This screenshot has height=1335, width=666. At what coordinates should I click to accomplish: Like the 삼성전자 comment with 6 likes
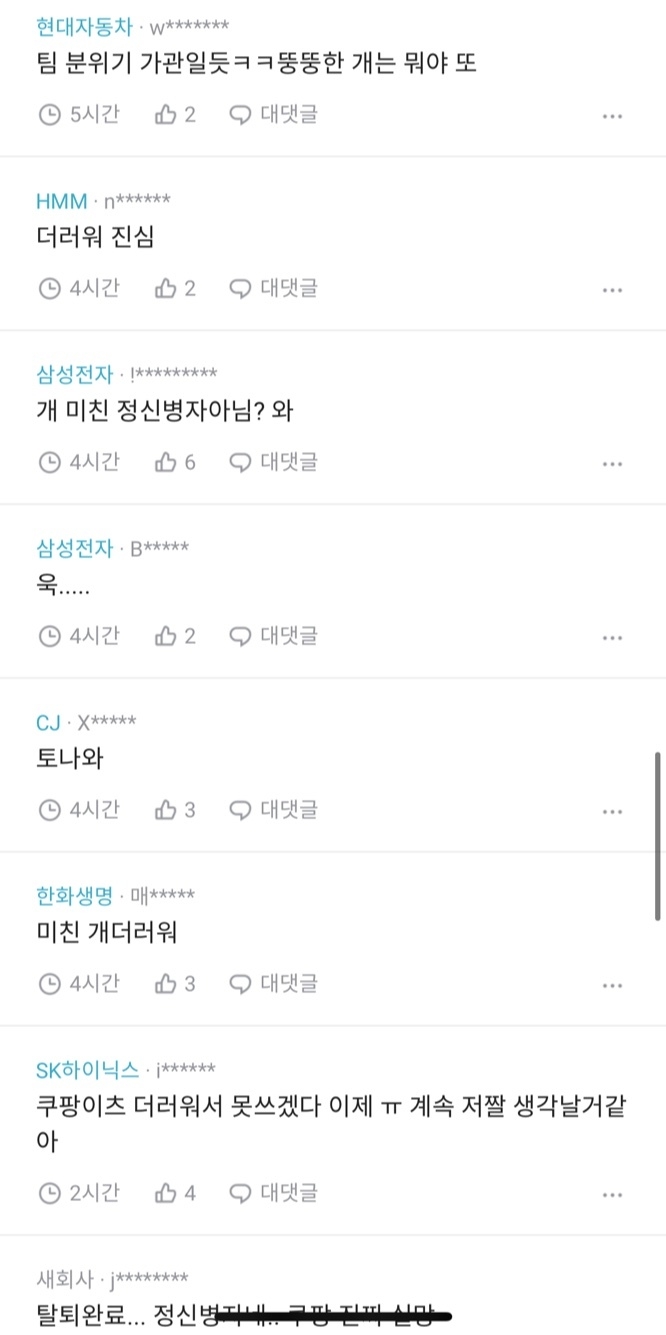point(175,462)
